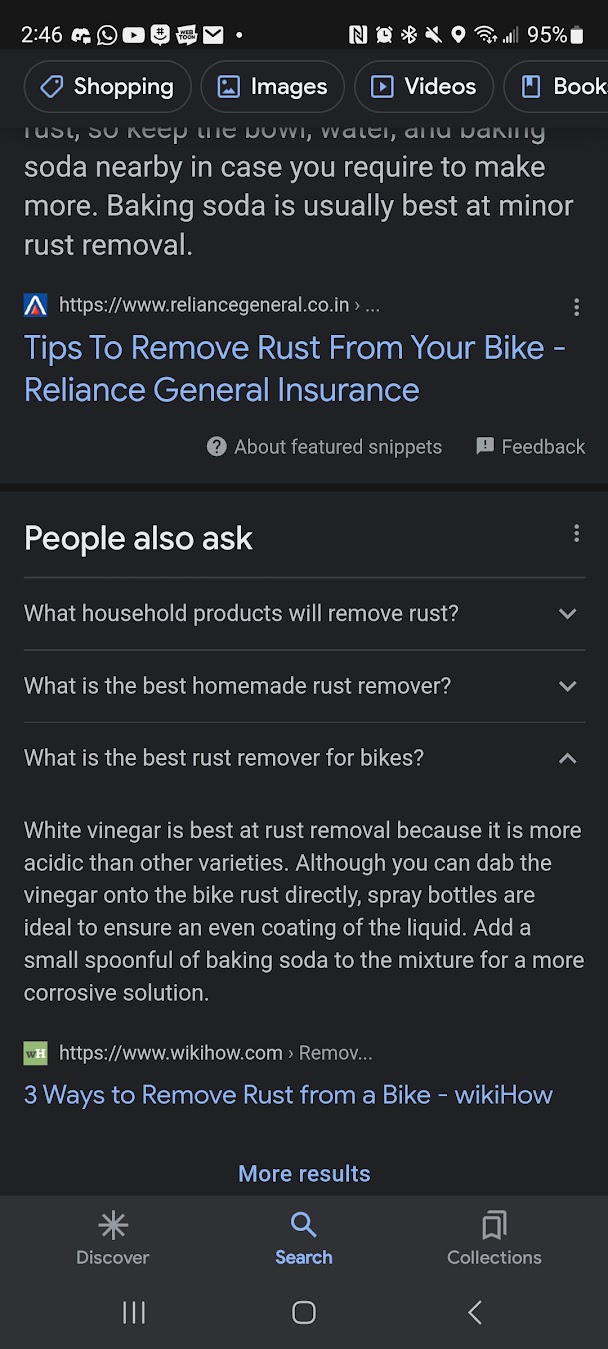Viewport: 608px width, 1349px height.
Task: Switch to Images search results
Action: (x=272, y=87)
